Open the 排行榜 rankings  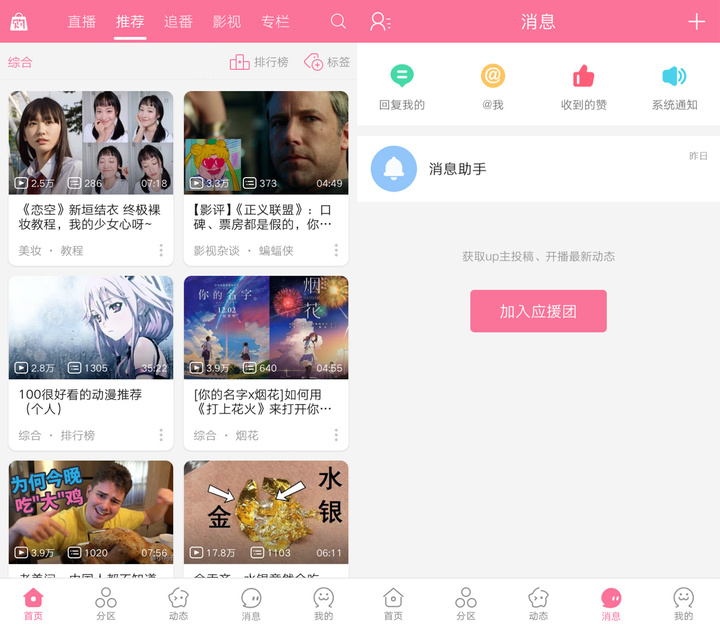259,62
